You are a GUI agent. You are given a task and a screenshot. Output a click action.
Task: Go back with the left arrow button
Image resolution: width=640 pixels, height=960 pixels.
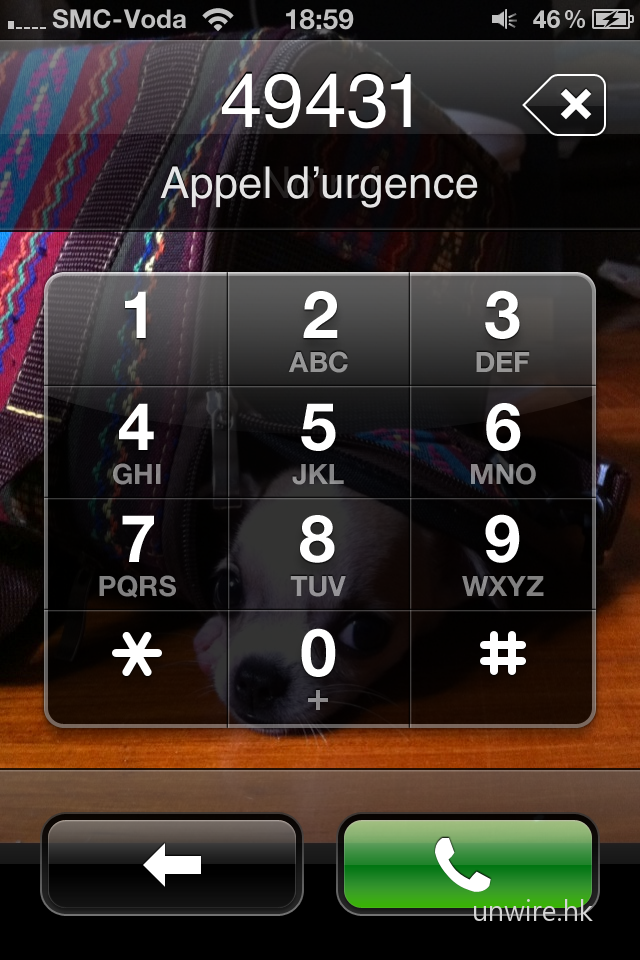coord(172,865)
